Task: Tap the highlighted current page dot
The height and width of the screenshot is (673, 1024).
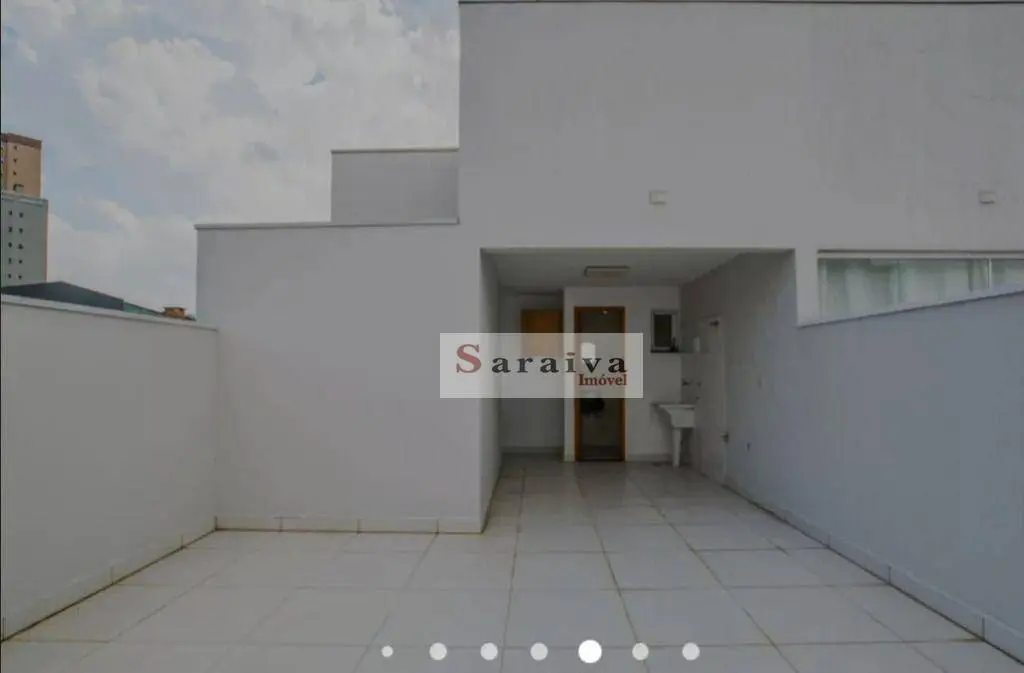Action: point(590,651)
